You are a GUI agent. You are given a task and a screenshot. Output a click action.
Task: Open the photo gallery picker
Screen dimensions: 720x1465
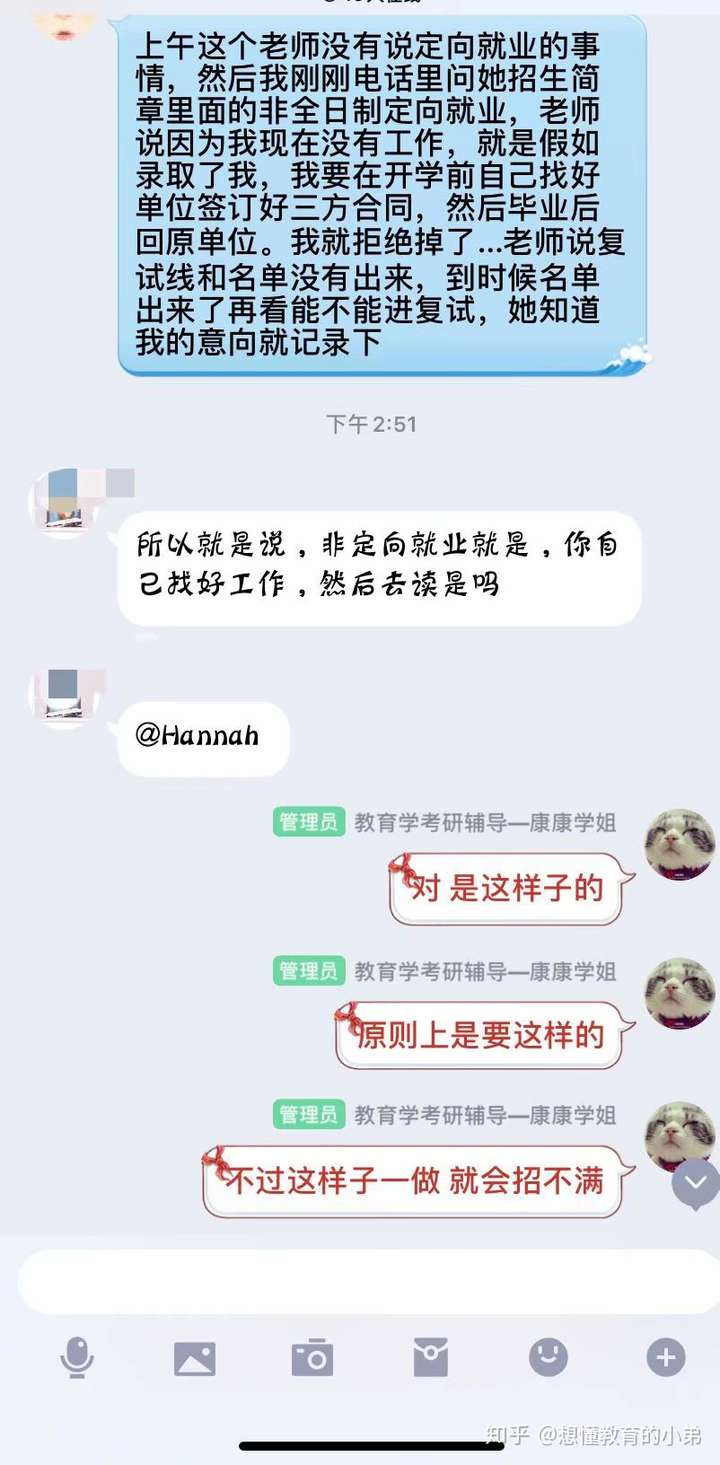(x=195, y=1358)
